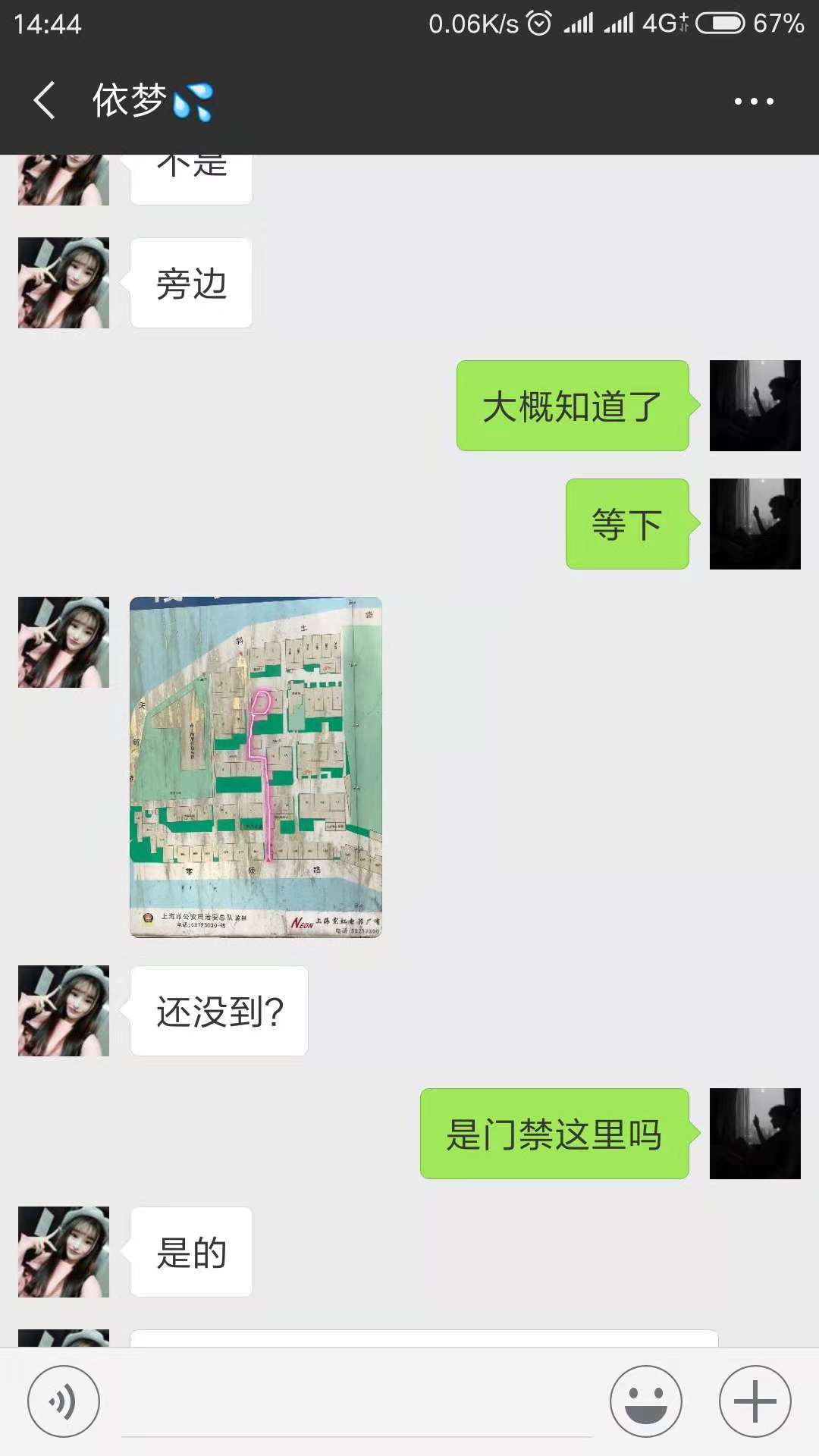
Task: Open your own avatar beside 大概知道了
Action: (x=755, y=406)
